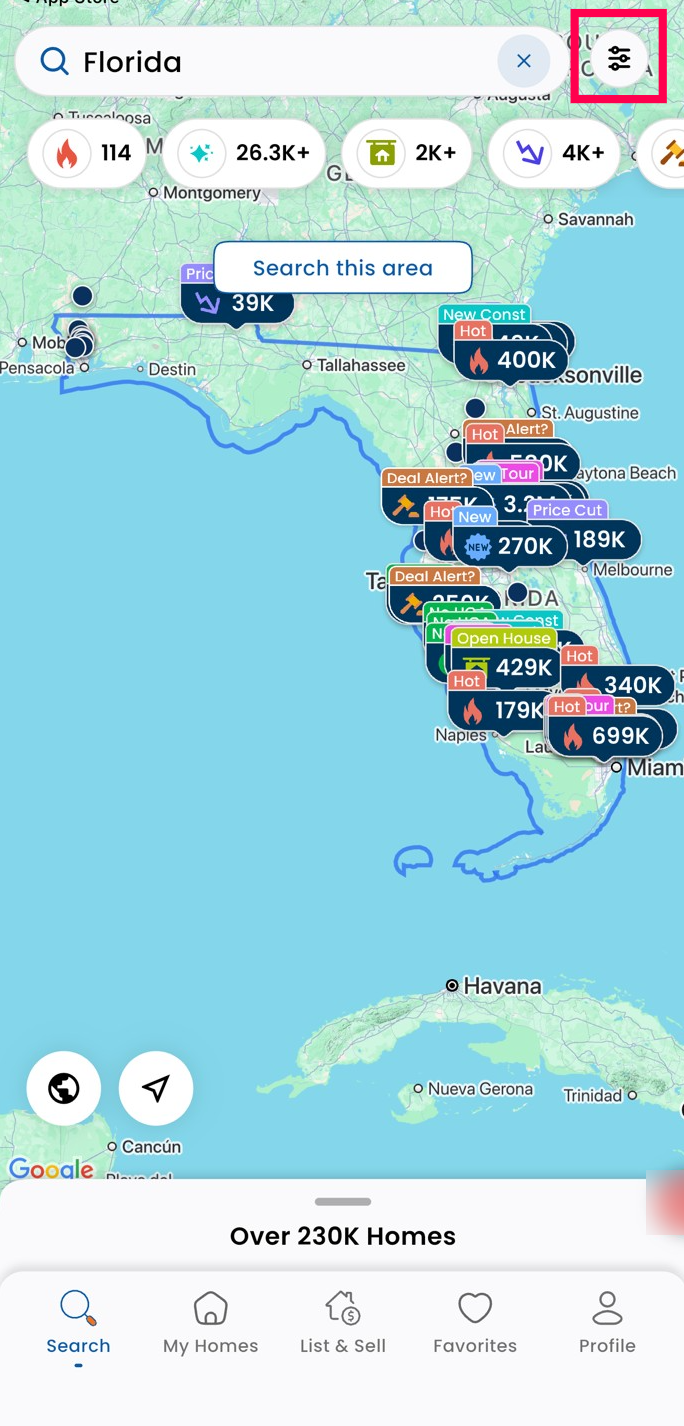
Task: Switch to the My Homes tab
Action: (210, 1322)
